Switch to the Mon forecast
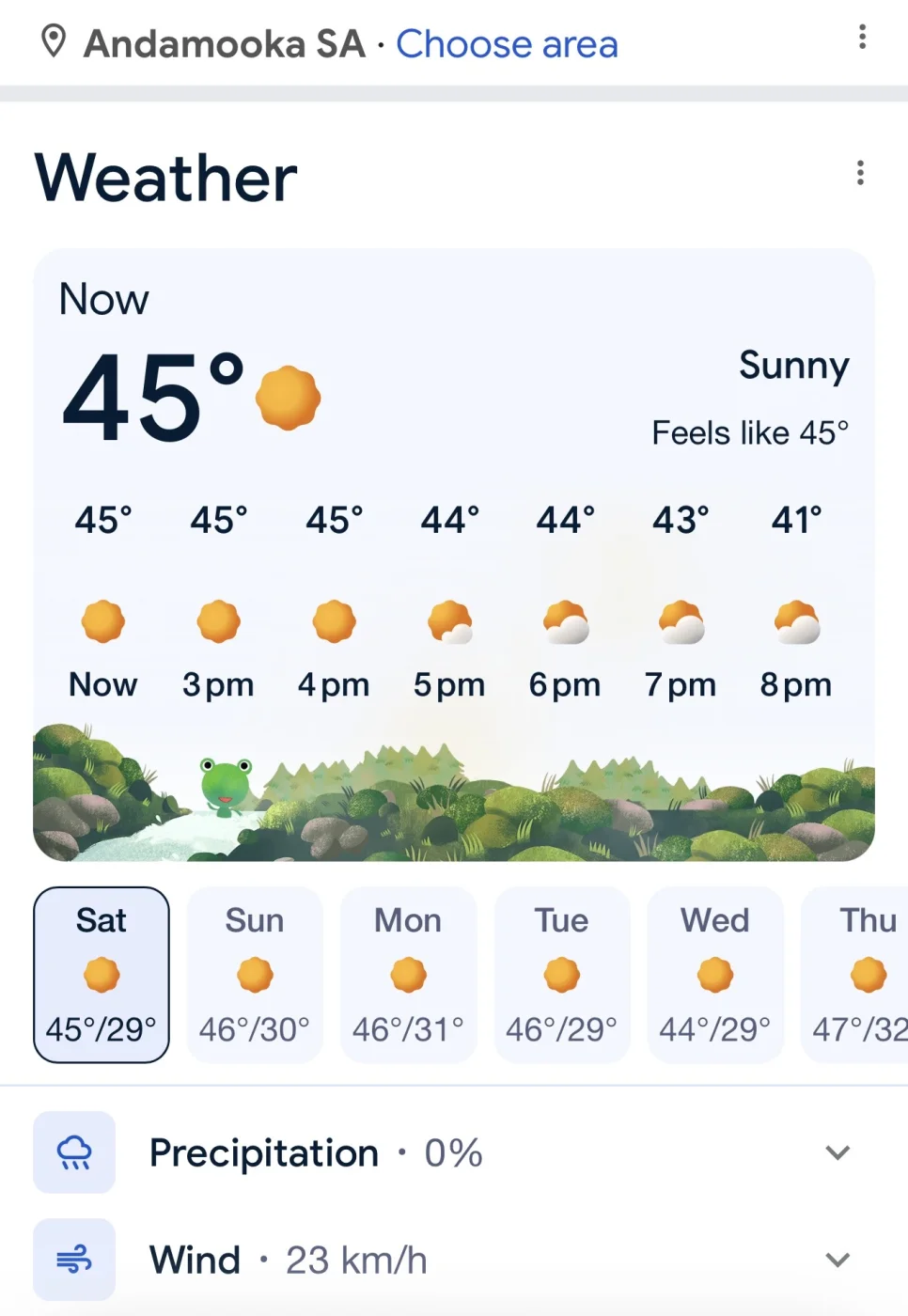The height and width of the screenshot is (1316, 908). [408, 975]
